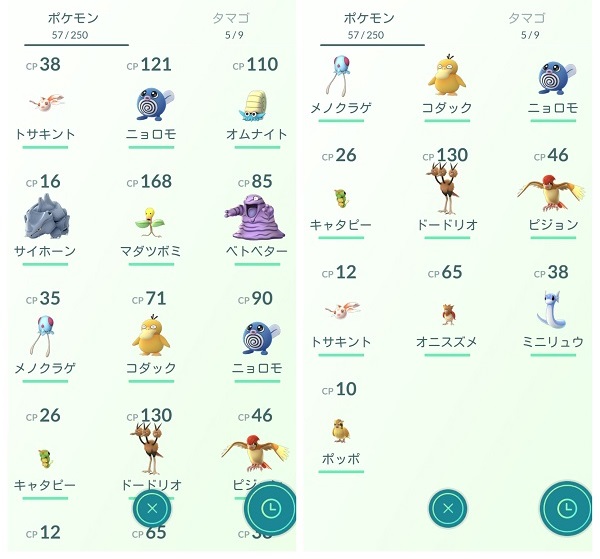Screen dimensions: 600x559
Task: Open the マダツボミ CP168 entry
Action: point(152,220)
